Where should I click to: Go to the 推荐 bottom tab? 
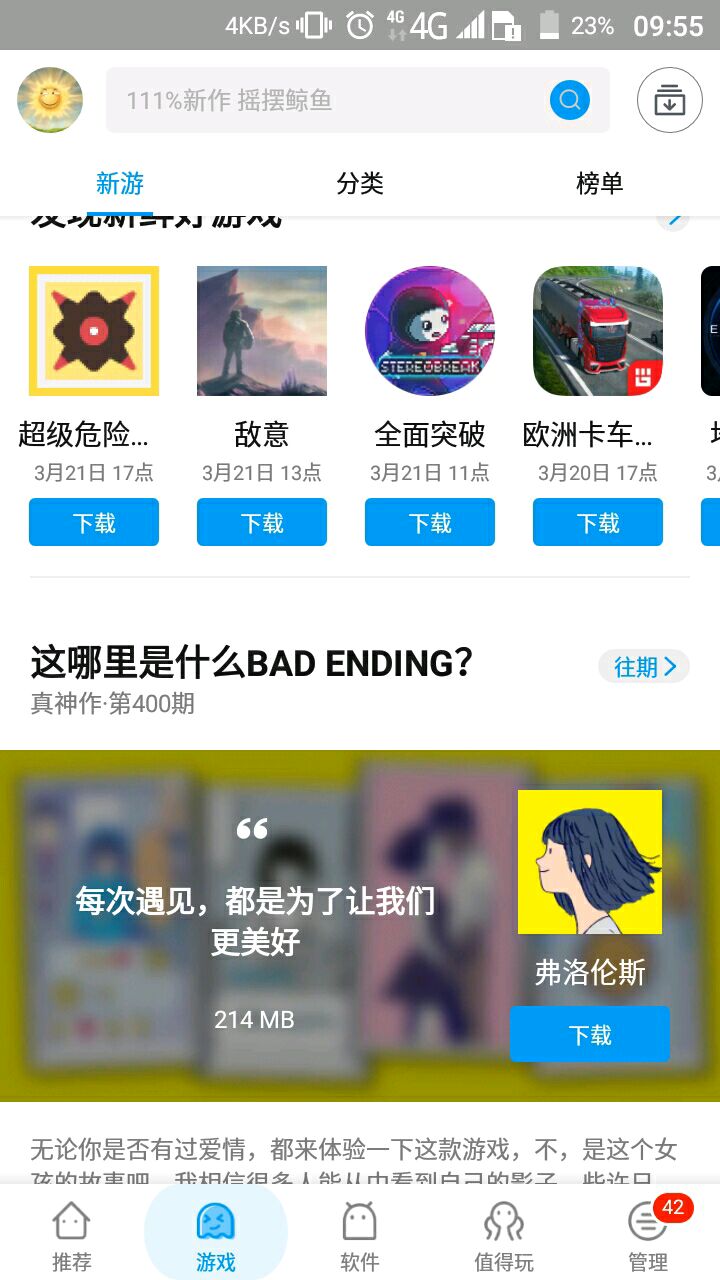point(72,1236)
